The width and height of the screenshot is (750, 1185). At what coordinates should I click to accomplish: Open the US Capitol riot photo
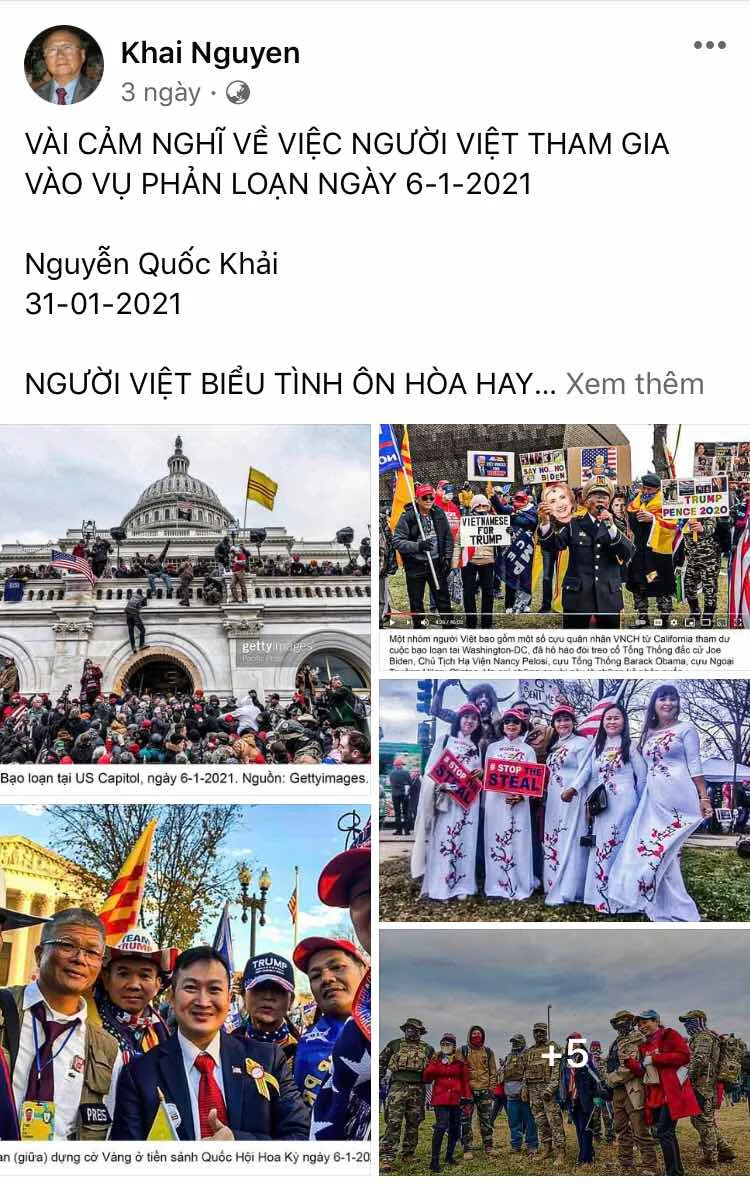pyautogui.click(x=185, y=600)
